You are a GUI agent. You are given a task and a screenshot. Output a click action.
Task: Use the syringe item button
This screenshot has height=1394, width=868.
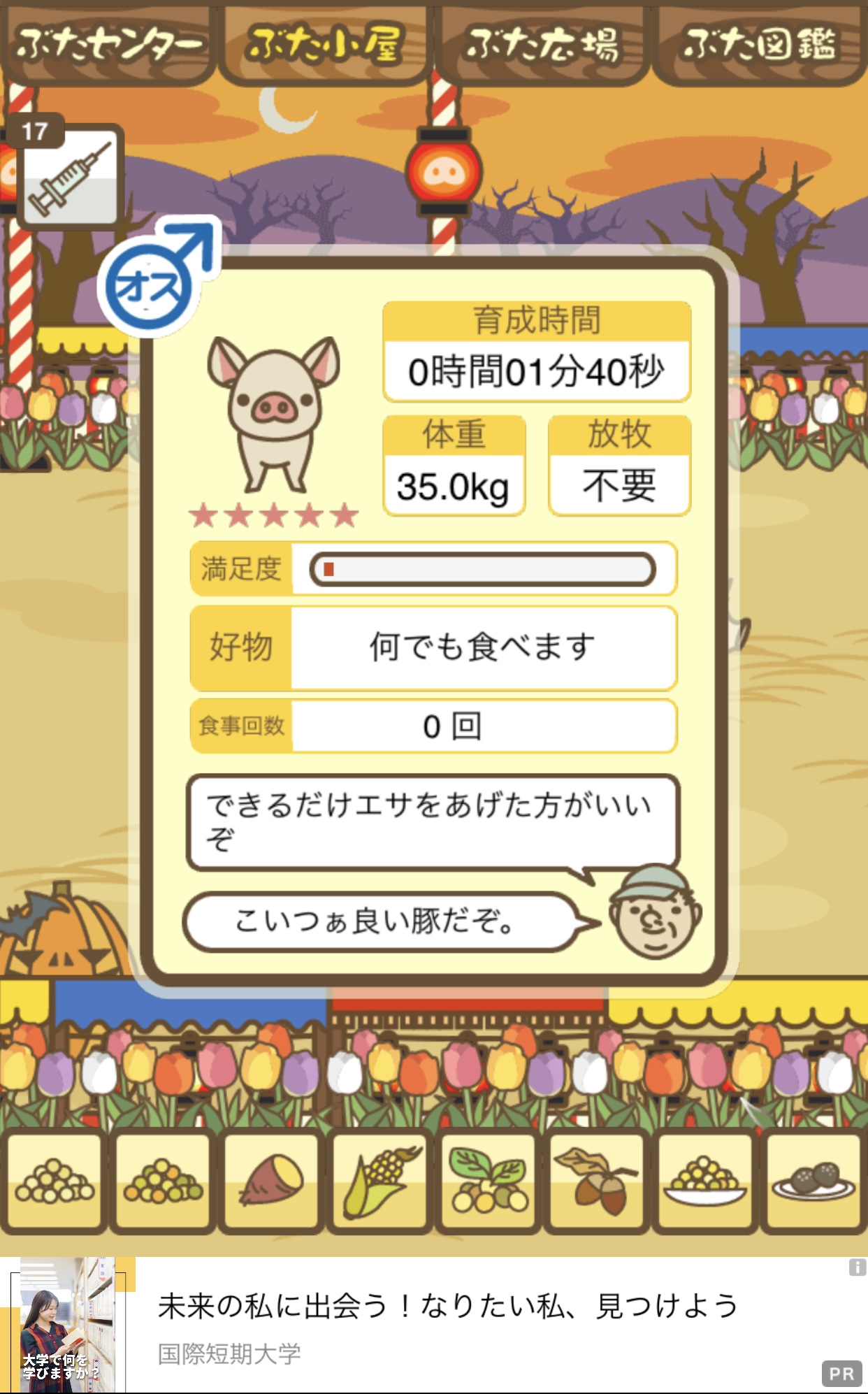pos(70,177)
